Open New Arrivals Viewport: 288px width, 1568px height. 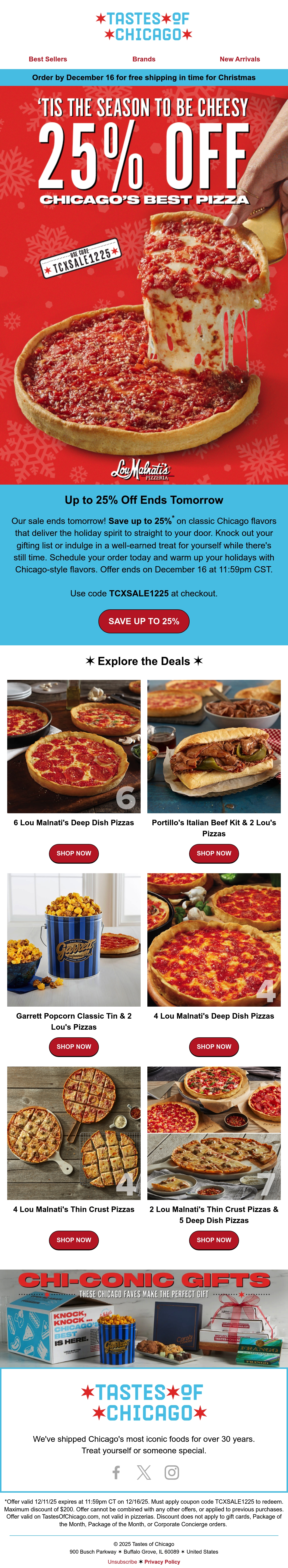[x=240, y=59]
